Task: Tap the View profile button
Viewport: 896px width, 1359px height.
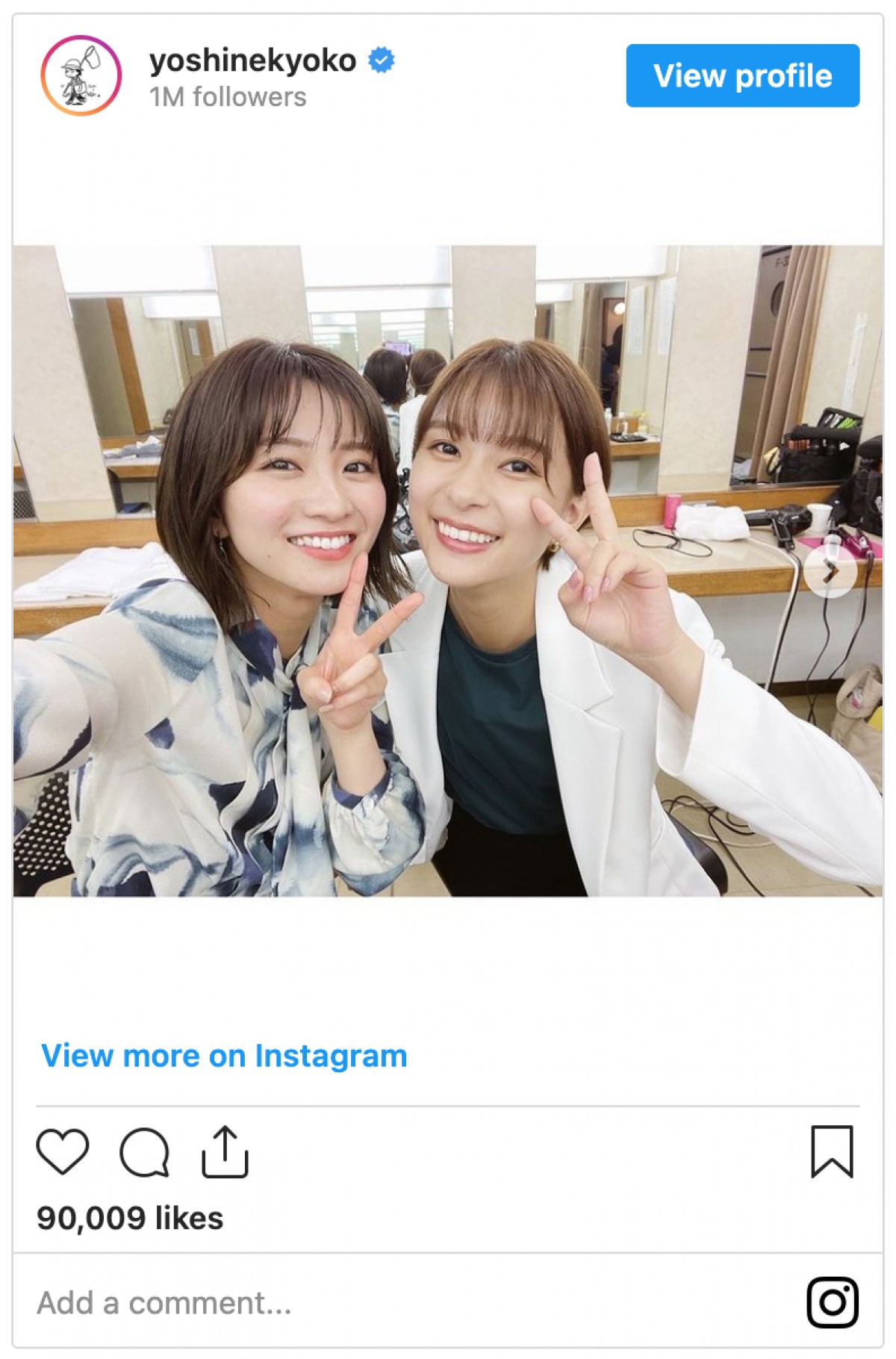Action: click(x=742, y=75)
